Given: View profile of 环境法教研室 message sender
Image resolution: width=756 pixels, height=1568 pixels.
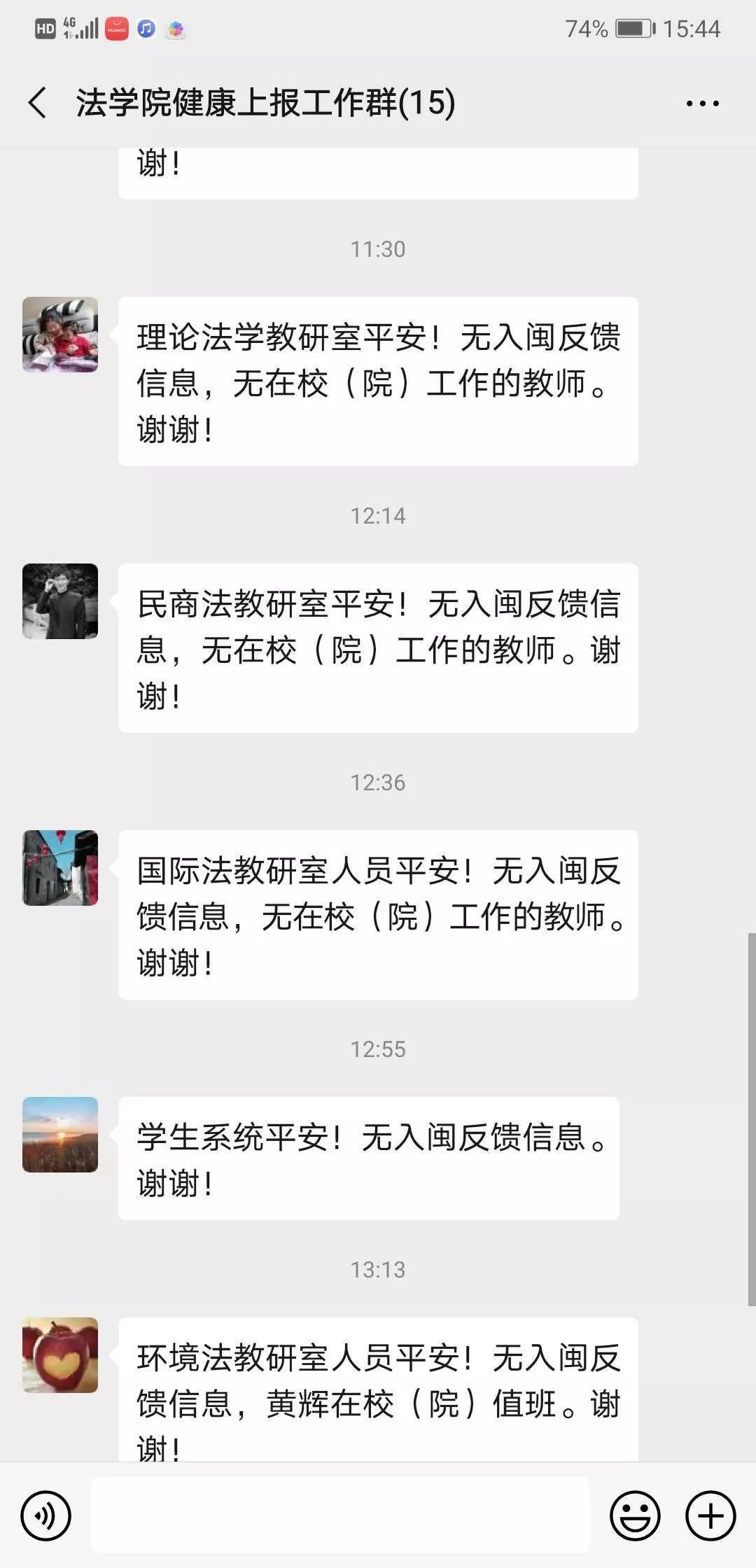Looking at the screenshot, I should (60, 1355).
